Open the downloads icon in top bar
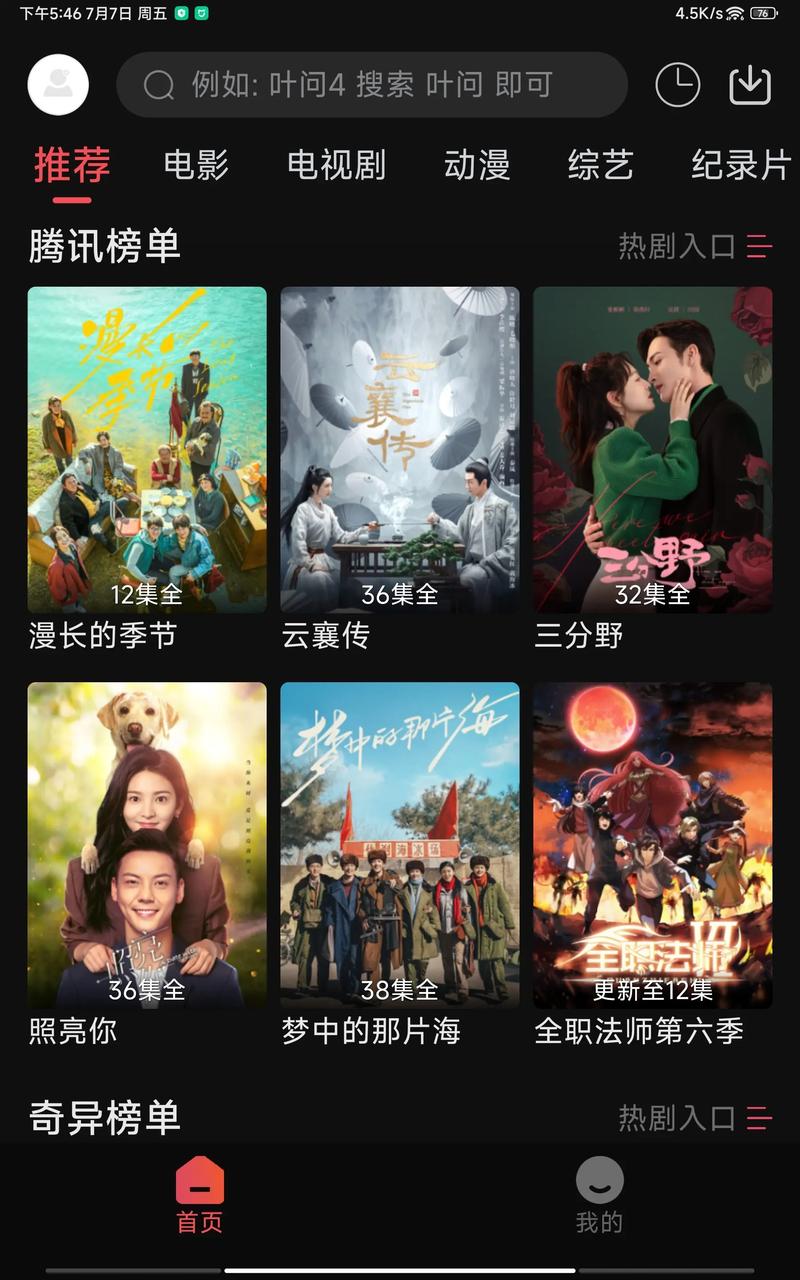This screenshot has height=1280, width=800. click(750, 85)
